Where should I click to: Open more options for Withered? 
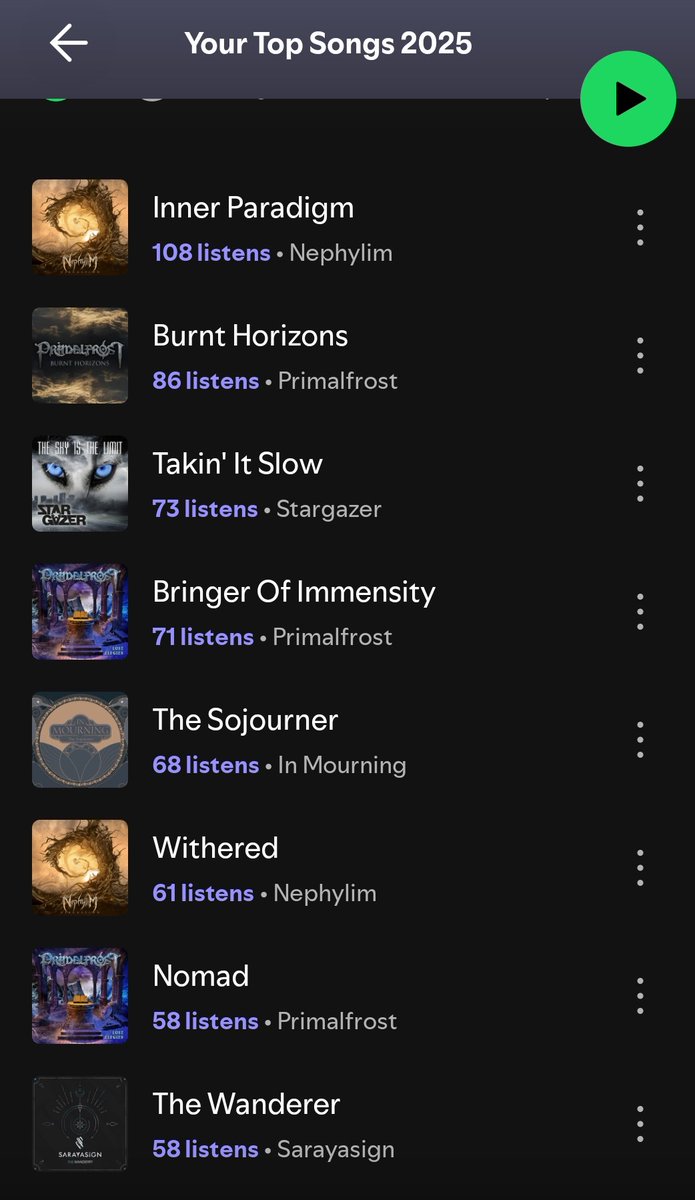click(x=640, y=868)
